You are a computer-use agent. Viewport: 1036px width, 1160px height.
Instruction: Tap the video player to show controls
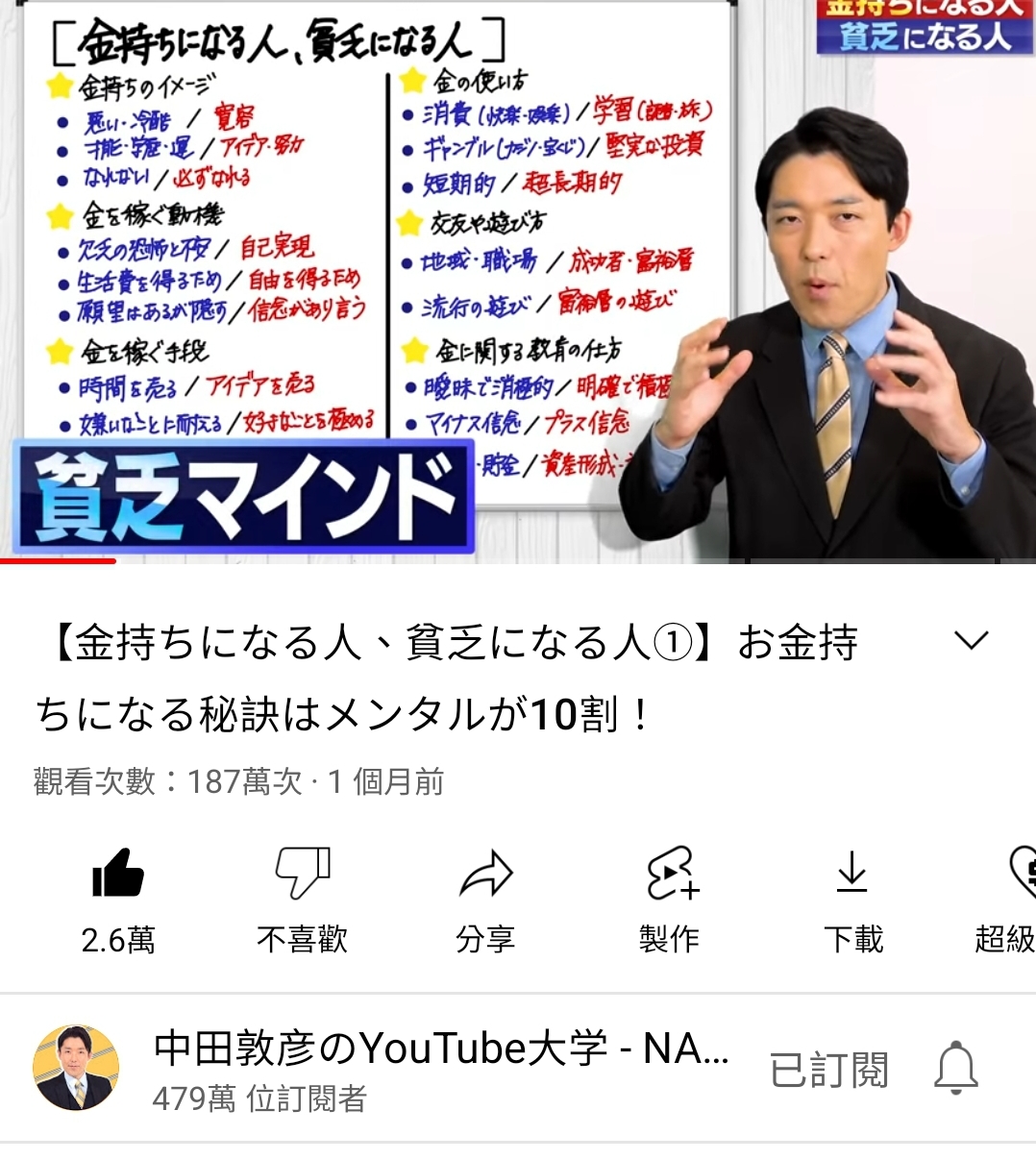(x=518, y=279)
